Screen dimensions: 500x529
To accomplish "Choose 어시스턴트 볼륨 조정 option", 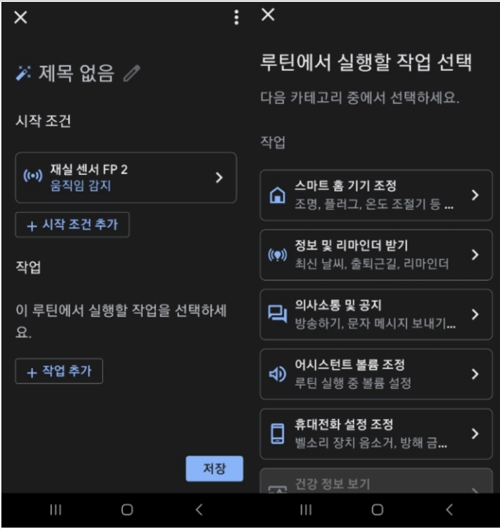I will 376,374.
